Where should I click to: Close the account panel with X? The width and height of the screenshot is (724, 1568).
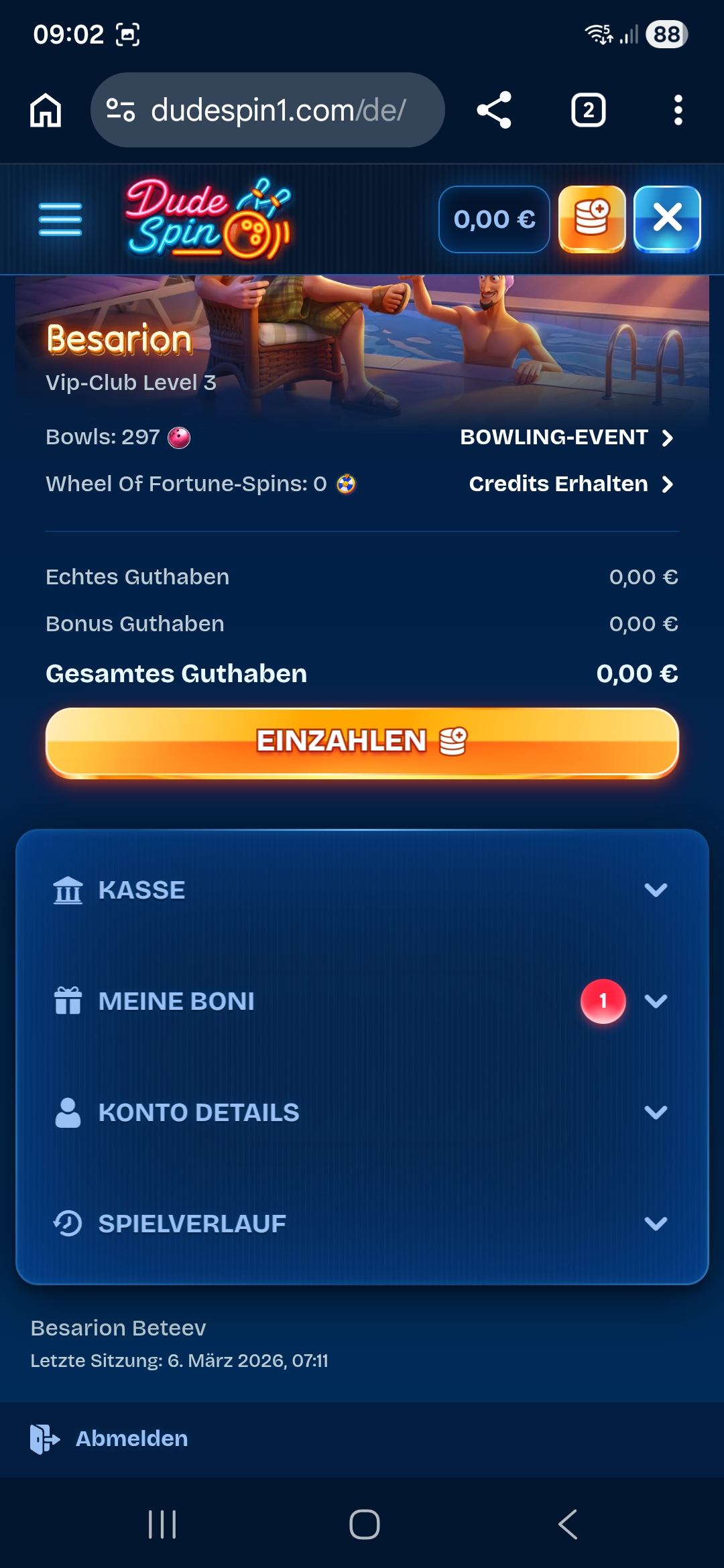[x=667, y=218]
